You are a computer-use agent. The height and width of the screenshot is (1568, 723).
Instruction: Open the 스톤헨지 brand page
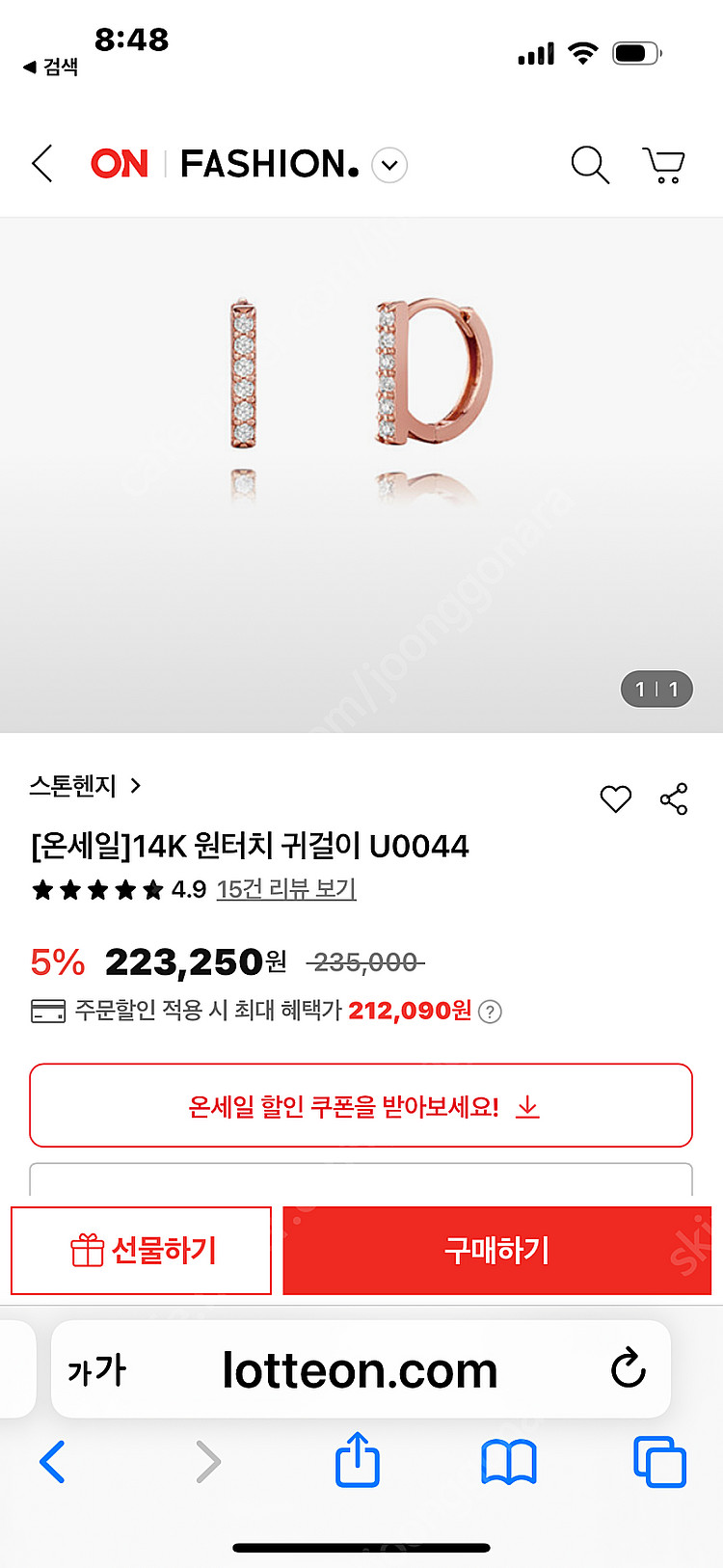point(85,786)
